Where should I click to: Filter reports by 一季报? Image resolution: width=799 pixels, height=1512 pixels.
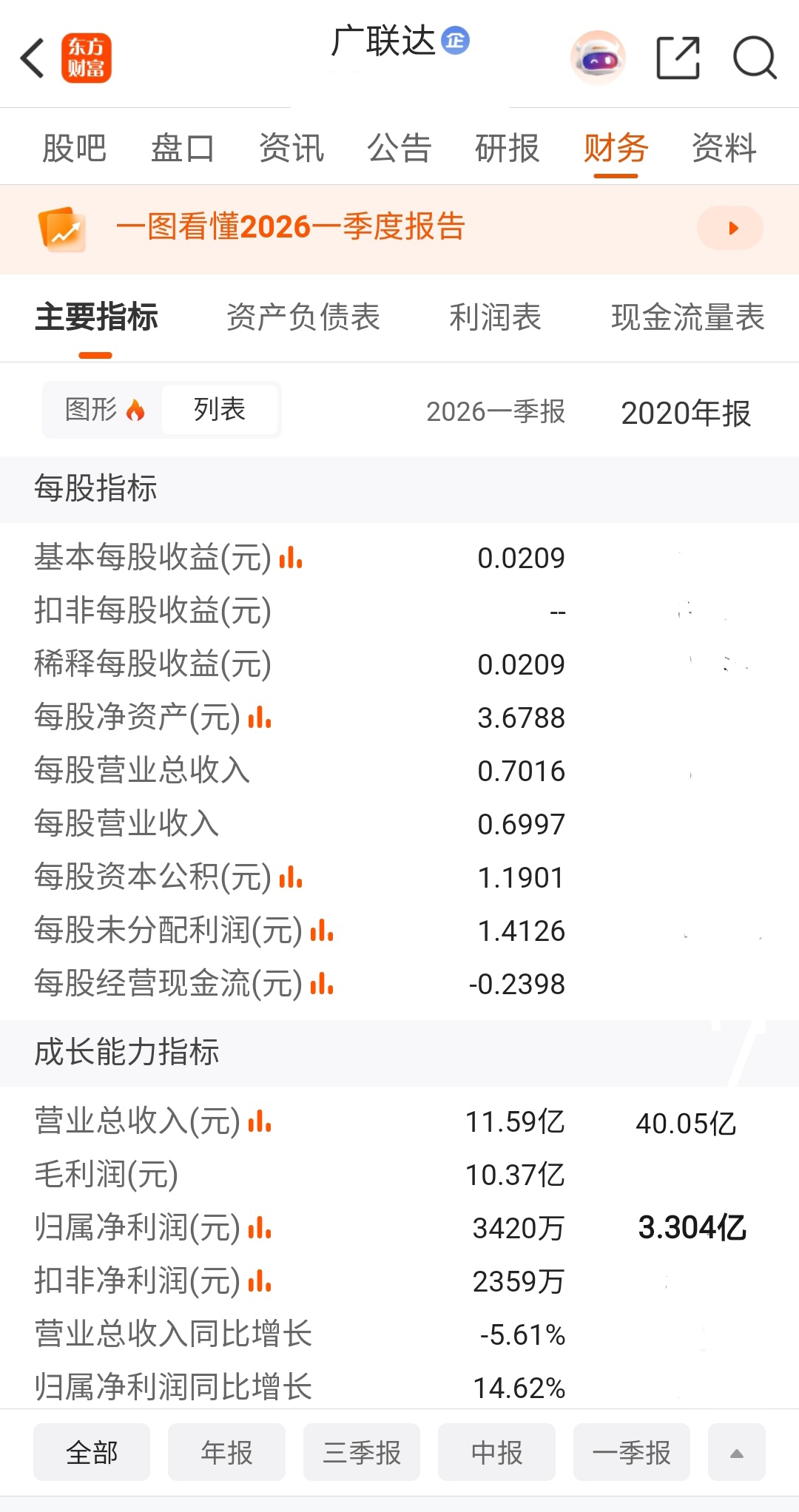pyautogui.click(x=632, y=1452)
